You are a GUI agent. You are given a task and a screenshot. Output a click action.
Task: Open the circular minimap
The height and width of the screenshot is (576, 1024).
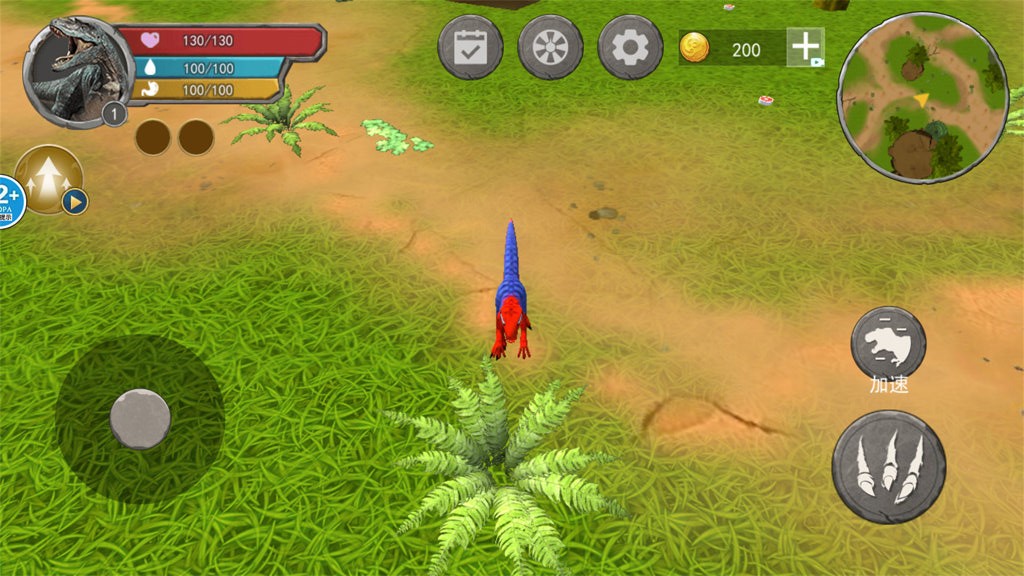(x=922, y=97)
